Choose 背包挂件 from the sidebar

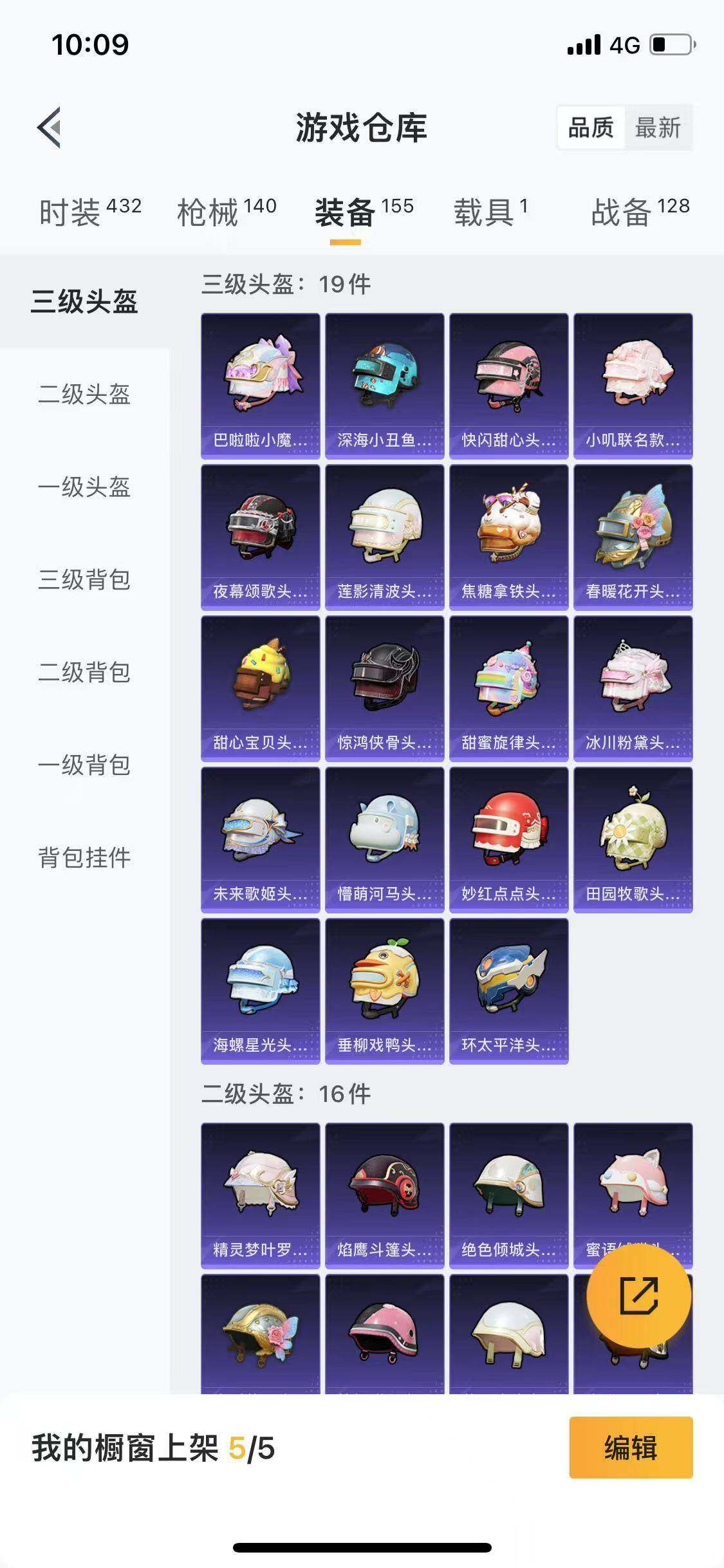coord(84,857)
